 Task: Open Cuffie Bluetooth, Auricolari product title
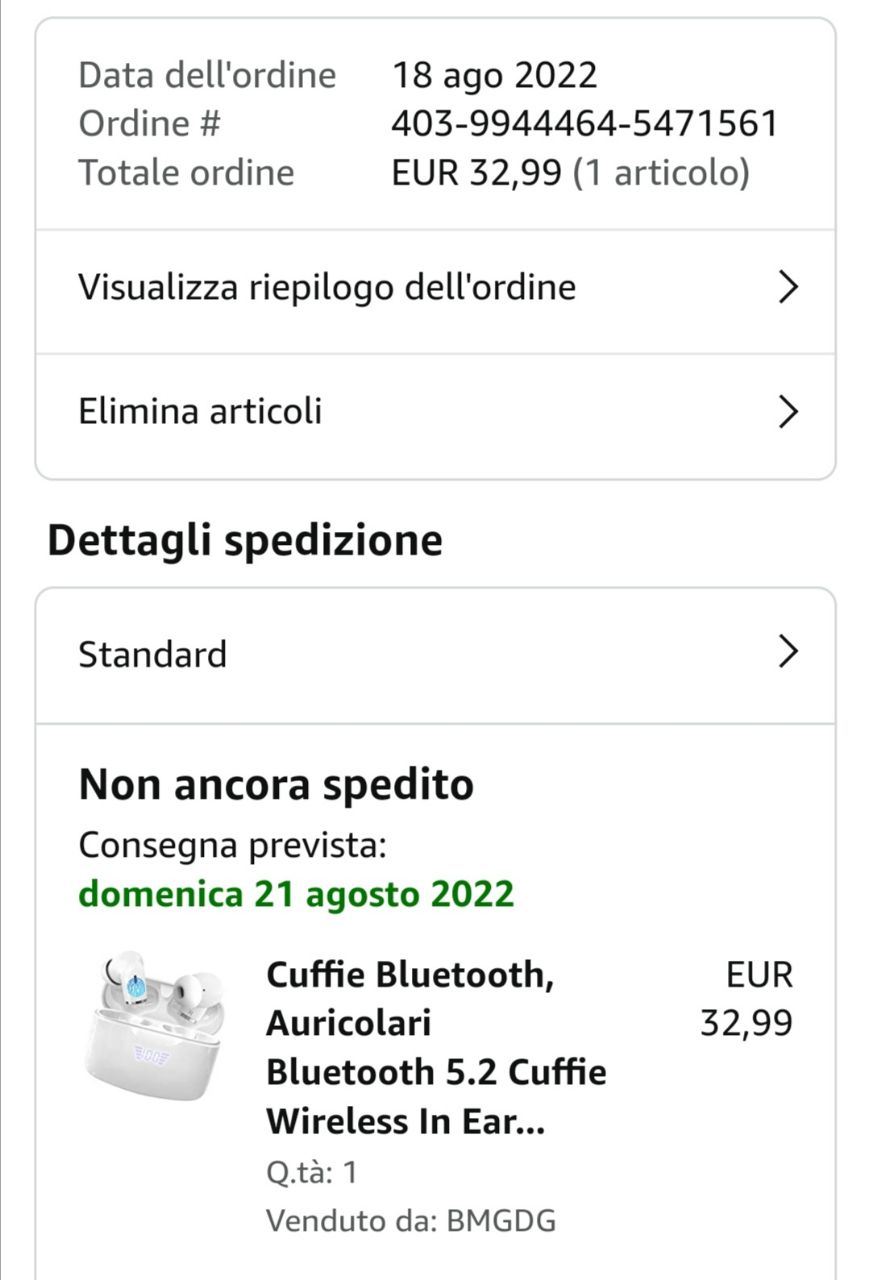[436, 1047]
